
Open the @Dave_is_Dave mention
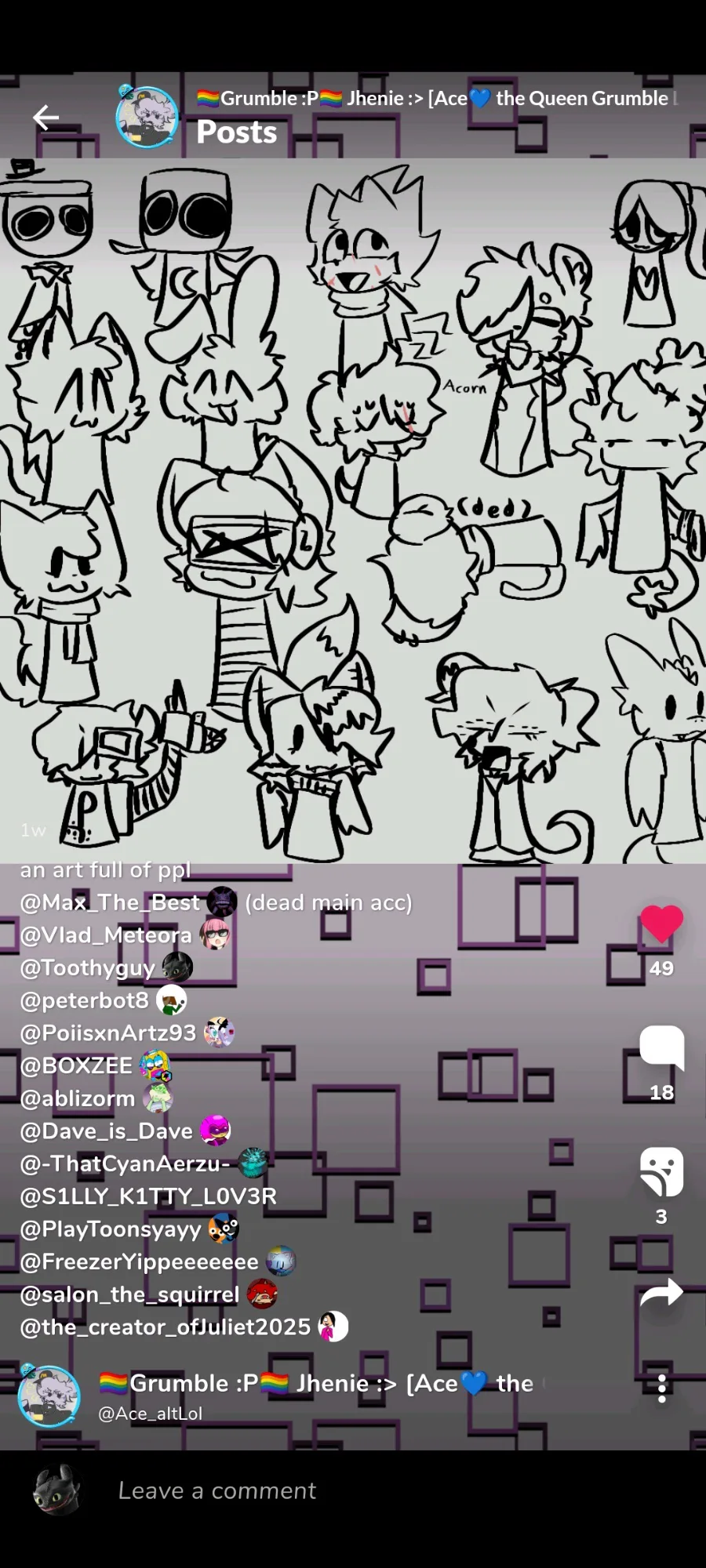click(107, 1131)
